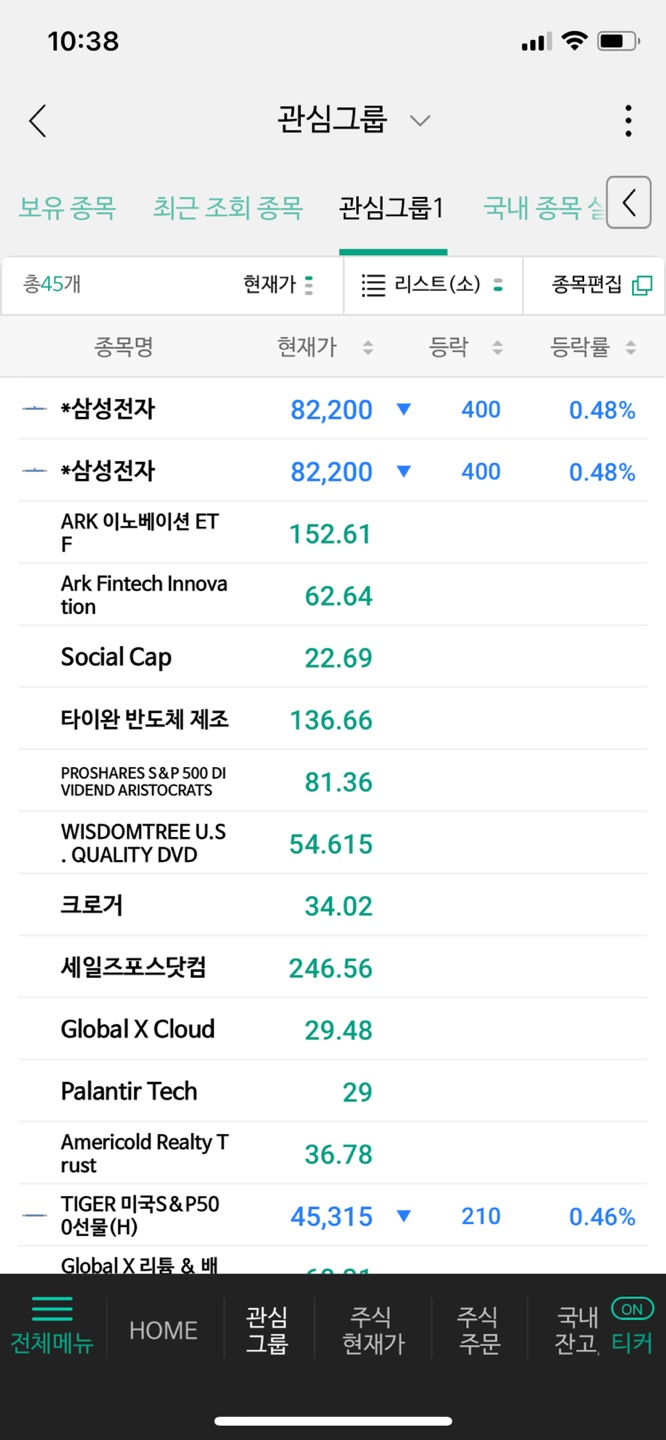Open the three-dot overflow menu

[628, 121]
